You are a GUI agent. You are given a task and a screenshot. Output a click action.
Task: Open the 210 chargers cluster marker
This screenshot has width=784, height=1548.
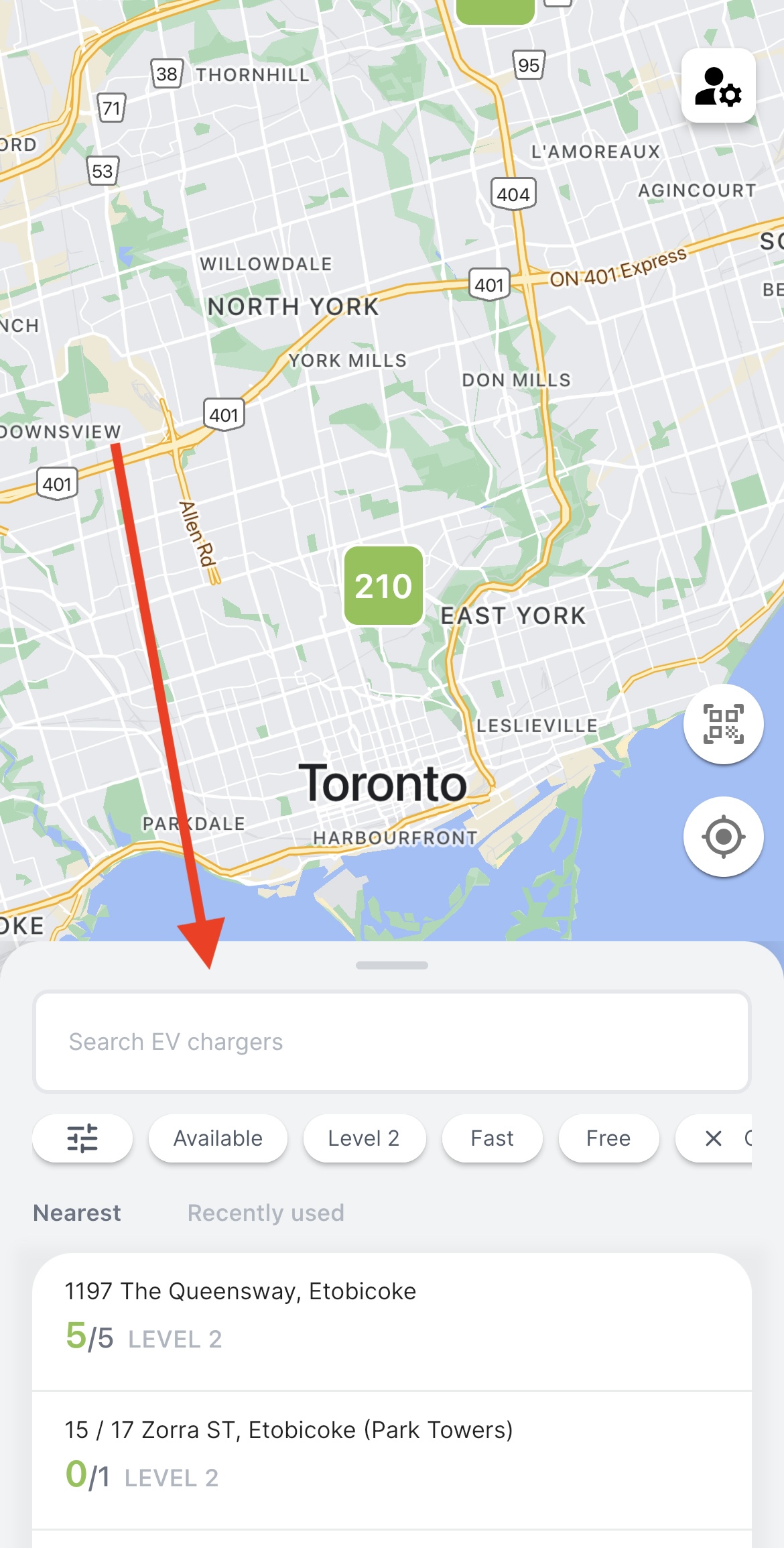383,586
